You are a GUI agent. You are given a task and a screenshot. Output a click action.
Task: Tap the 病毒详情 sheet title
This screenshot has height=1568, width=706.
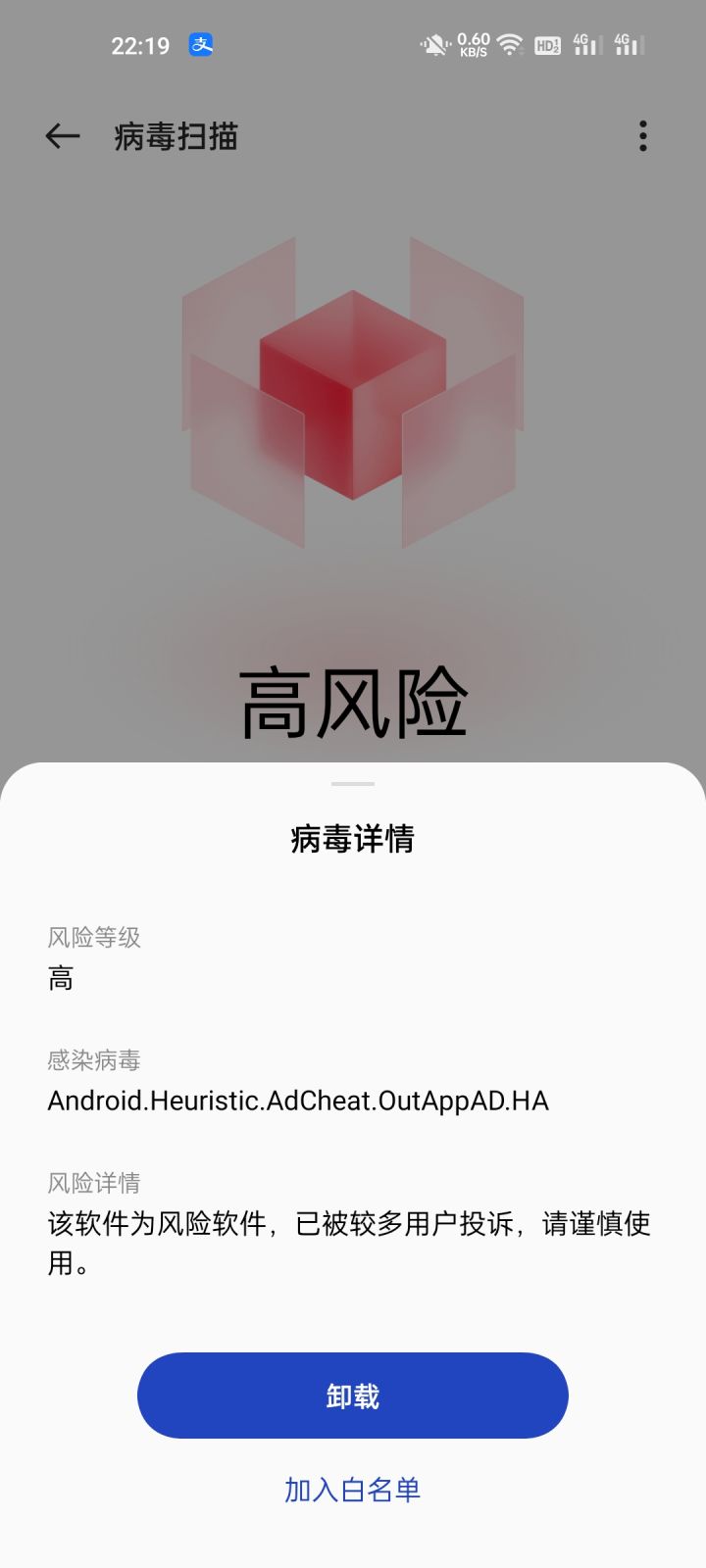351,839
